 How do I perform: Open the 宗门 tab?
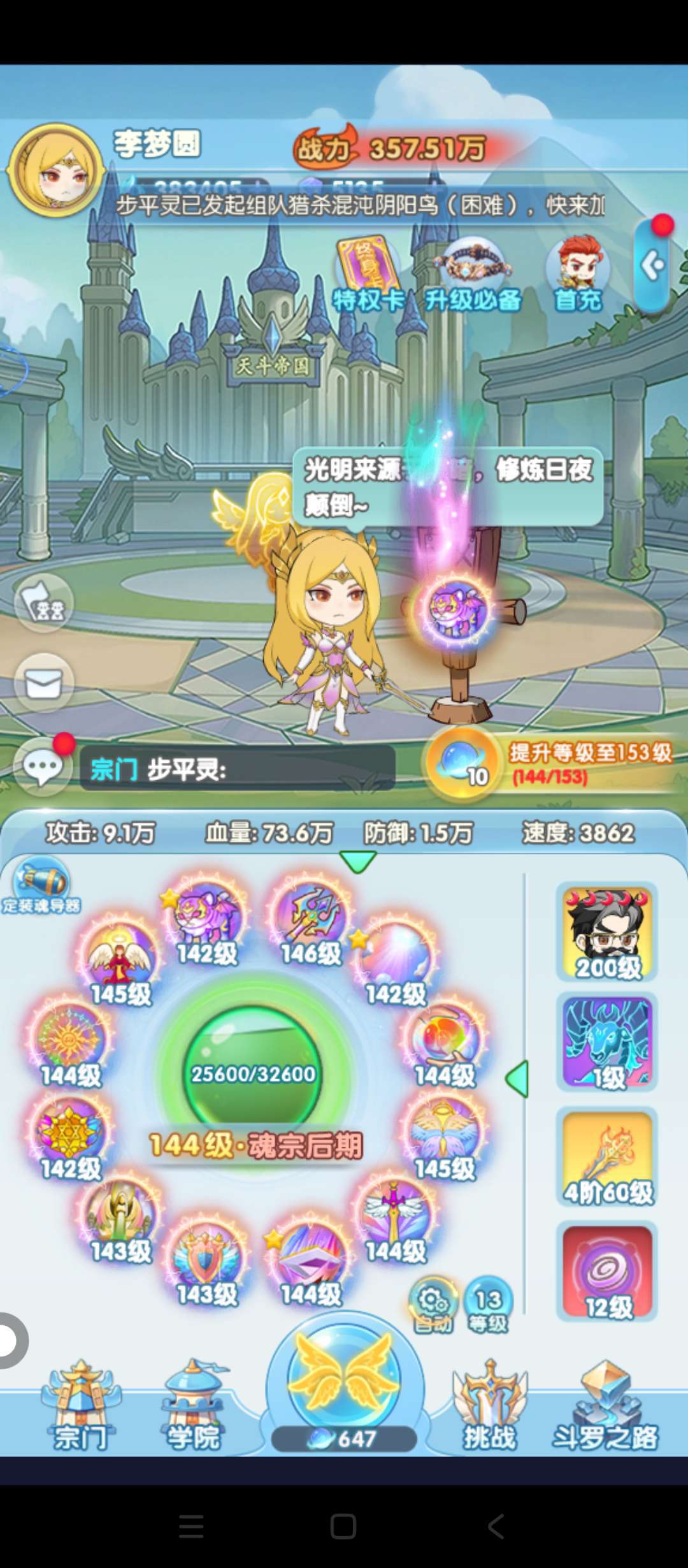(81, 1410)
